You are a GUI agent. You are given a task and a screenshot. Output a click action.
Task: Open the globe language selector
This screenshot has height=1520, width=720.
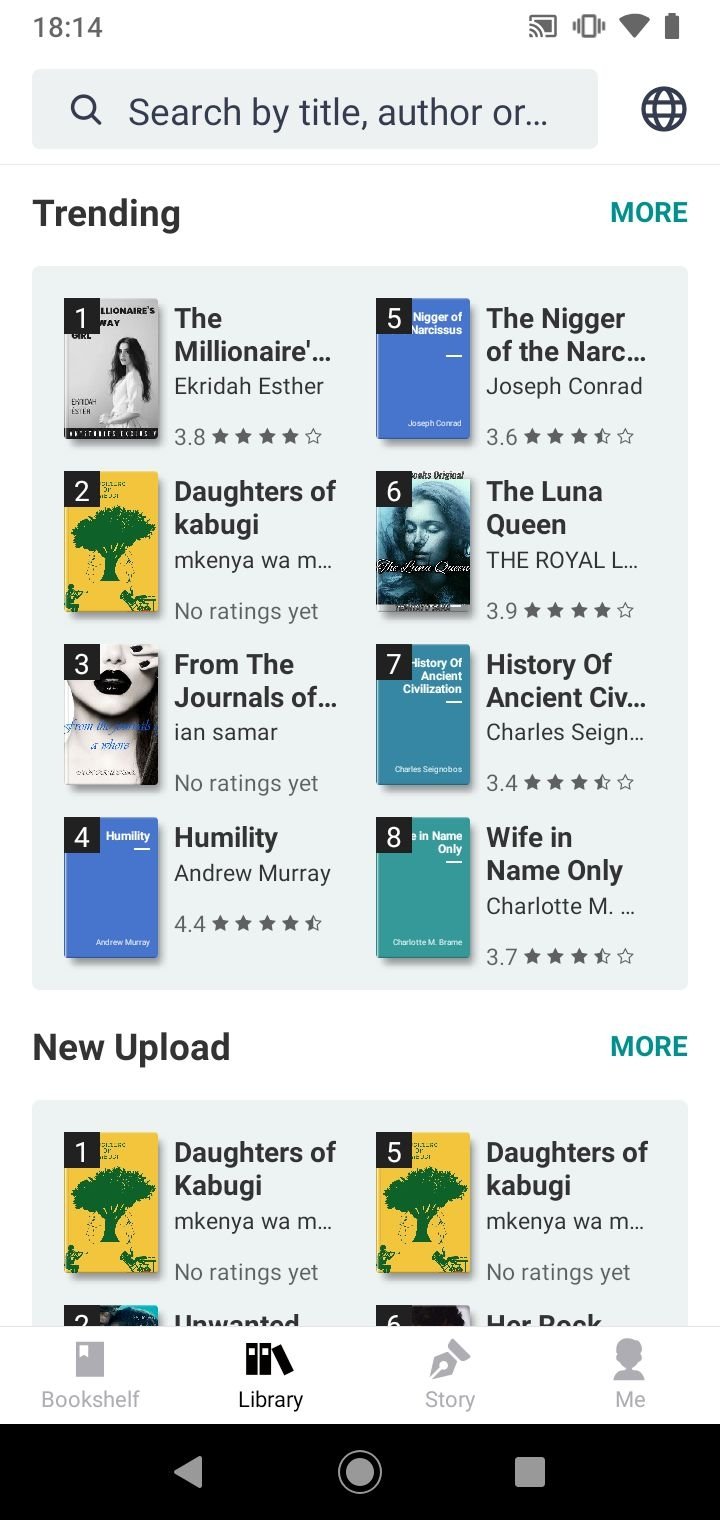tap(664, 109)
